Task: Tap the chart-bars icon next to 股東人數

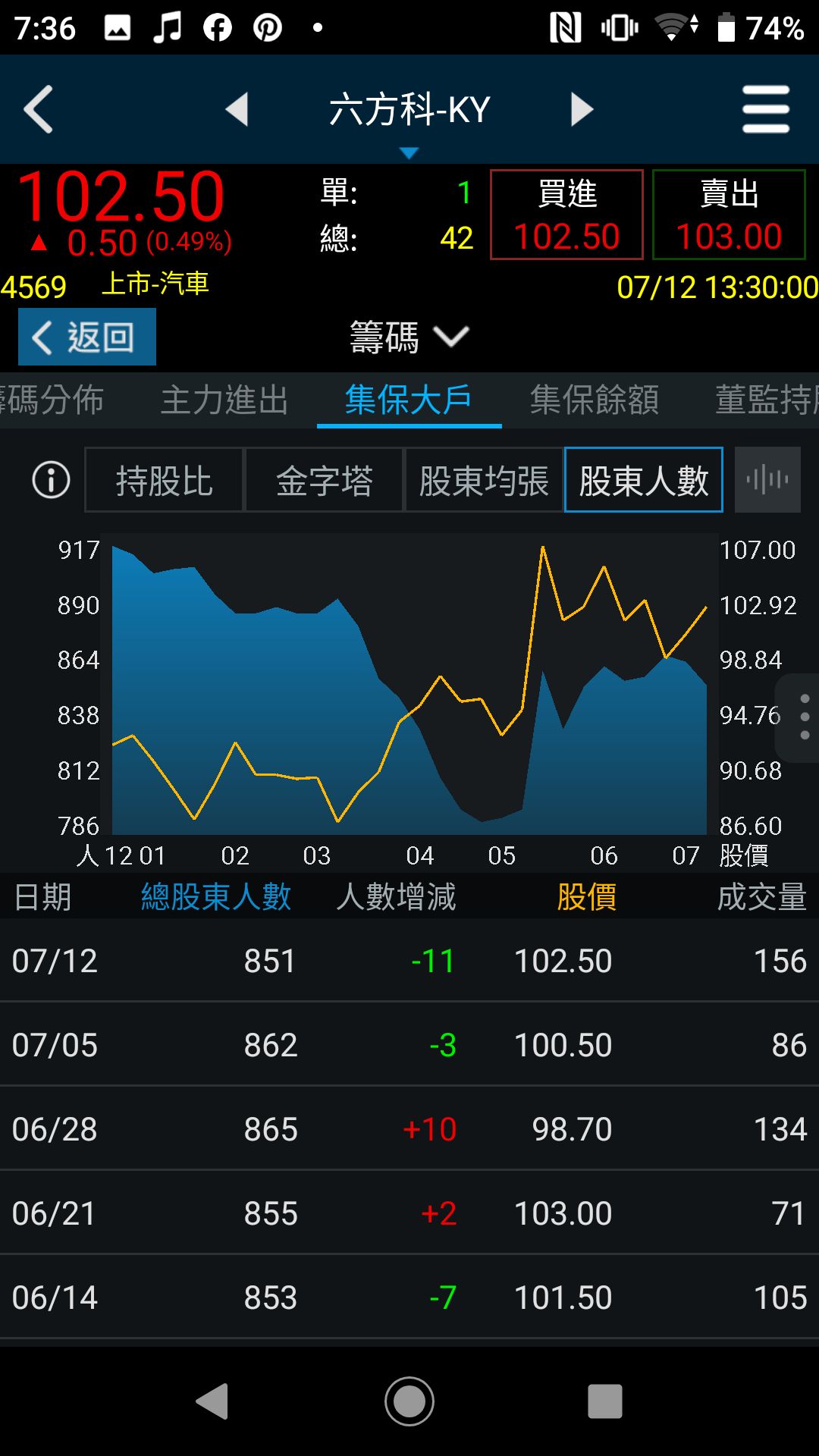Action: [x=767, y=480]
